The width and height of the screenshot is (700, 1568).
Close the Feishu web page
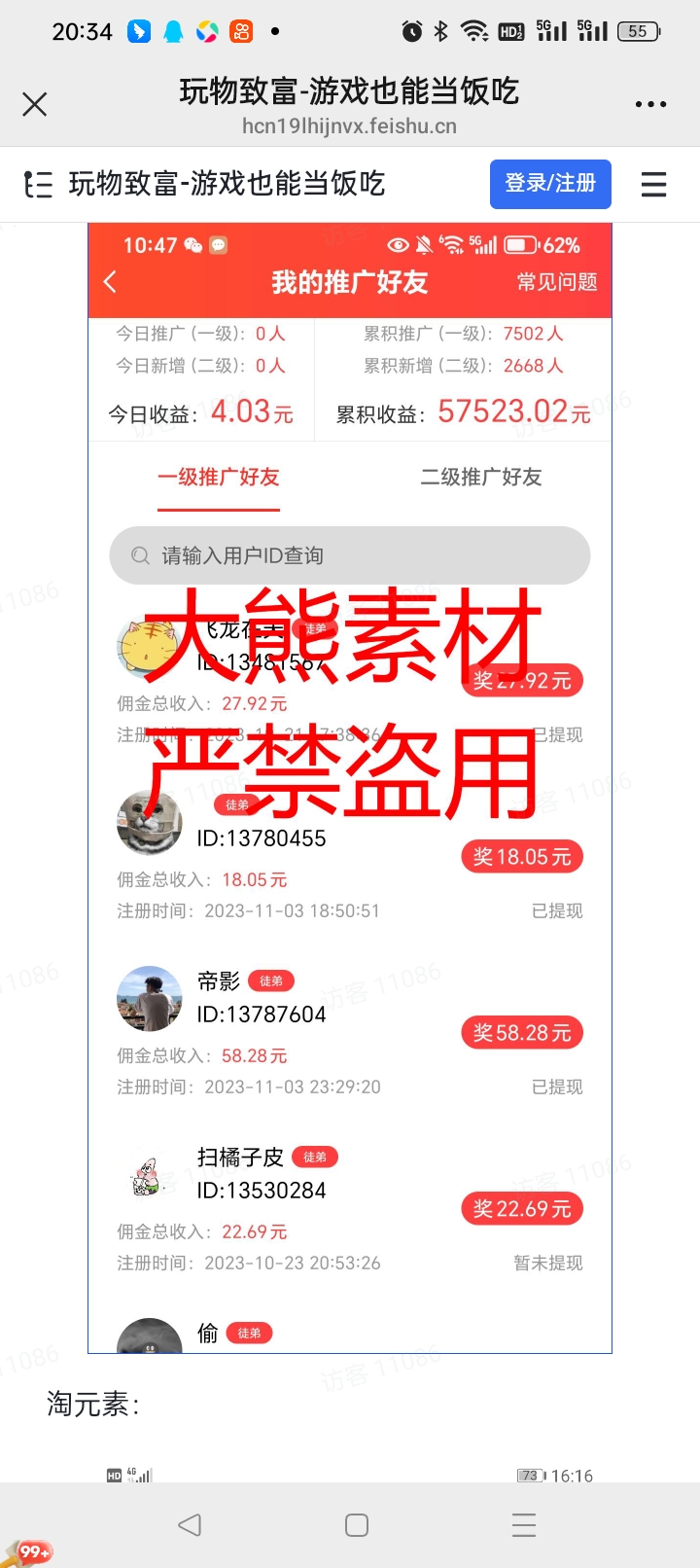click(35, 104)
